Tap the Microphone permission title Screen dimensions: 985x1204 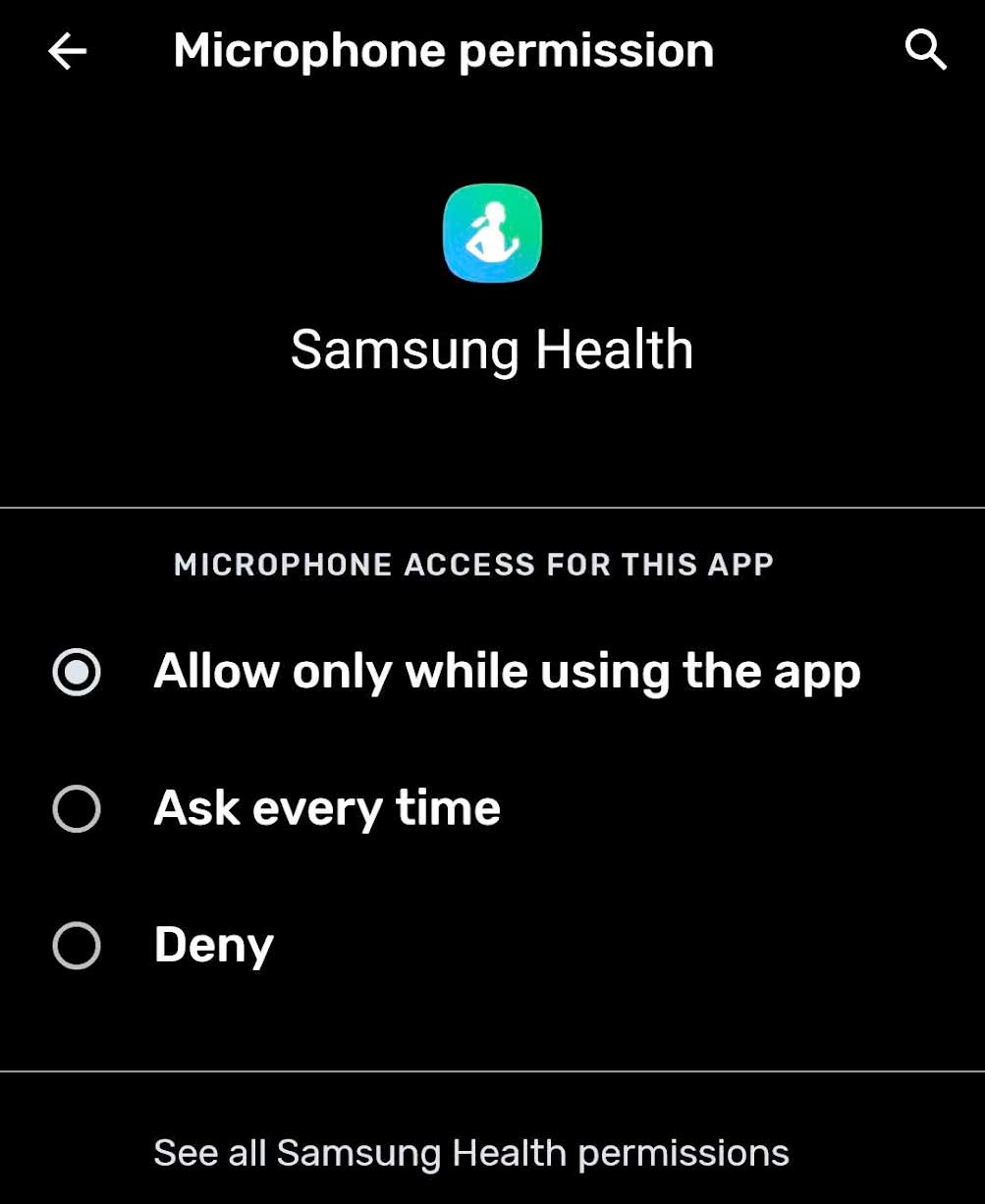point(442,50)
